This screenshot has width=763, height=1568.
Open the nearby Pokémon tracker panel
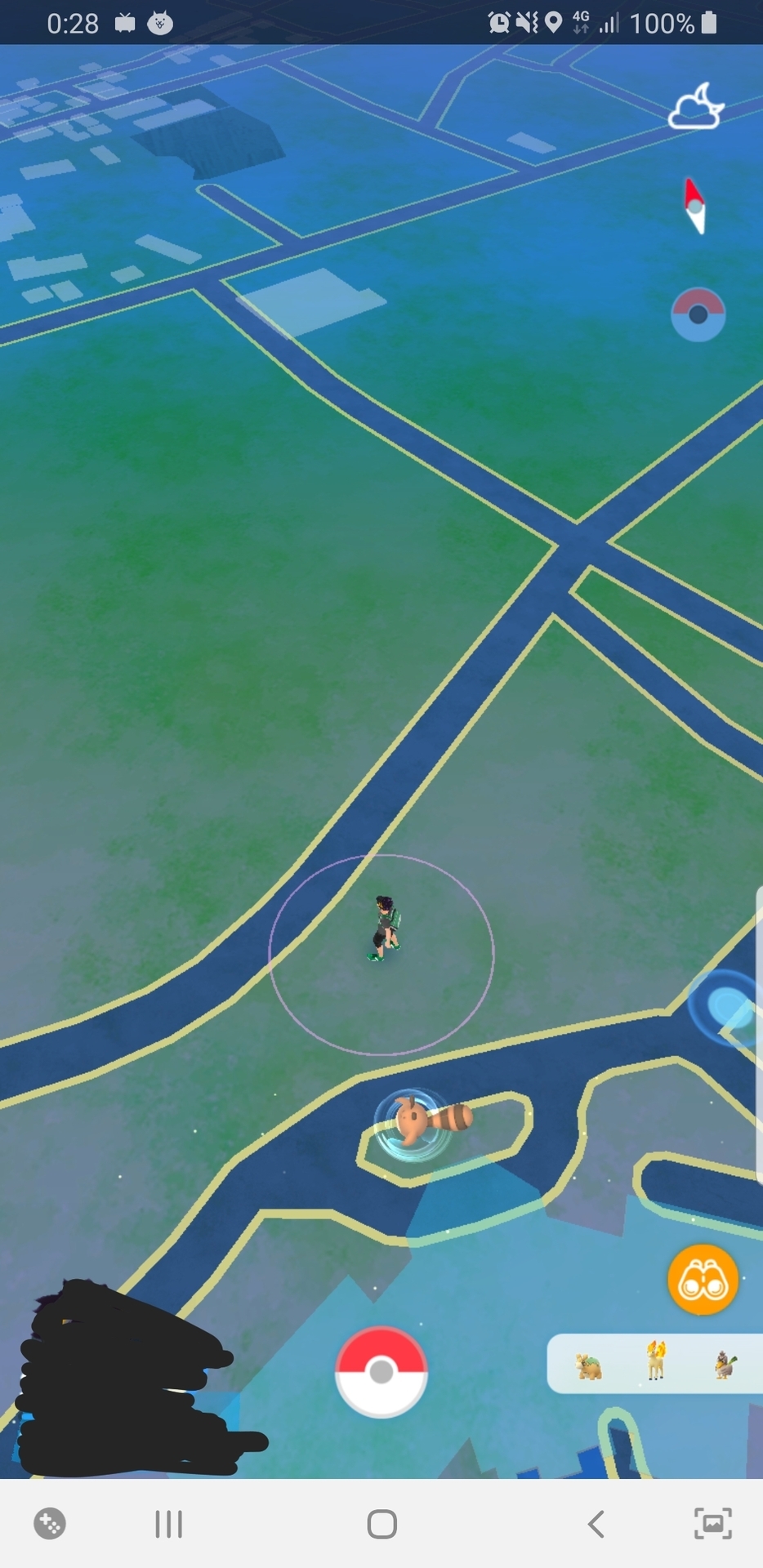pos(654,1364)
